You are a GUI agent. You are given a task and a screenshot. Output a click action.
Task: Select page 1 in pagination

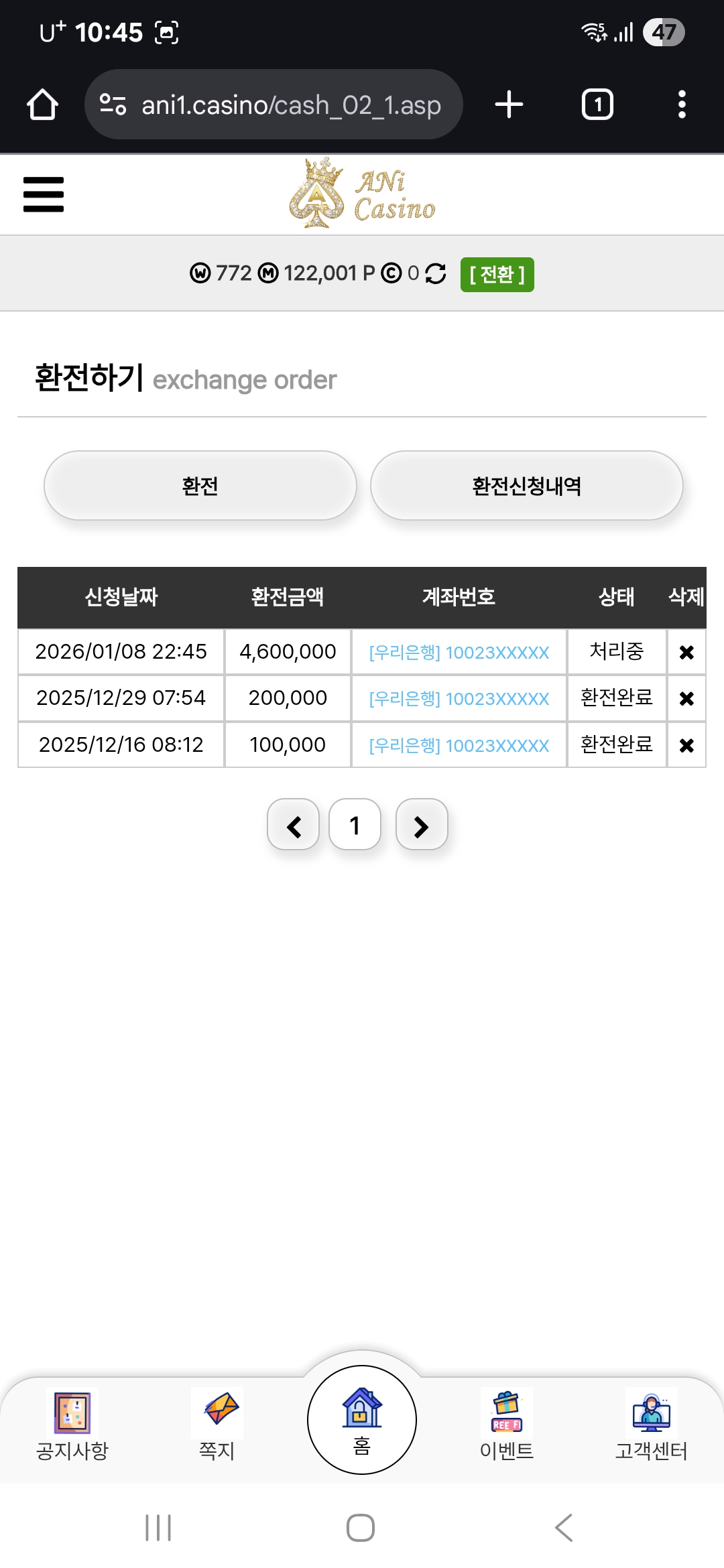355,826
